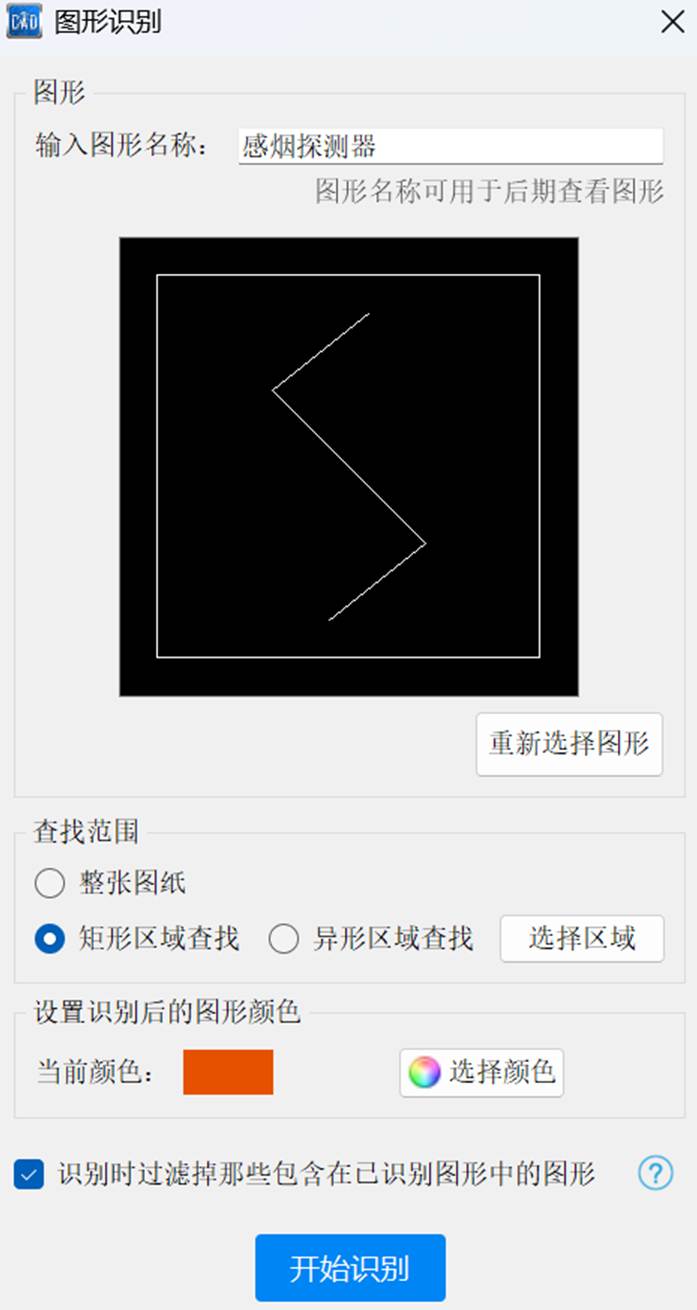Screen dimensions: 697x1310
Task: Tap the orange 当前颜色 swatch
Action: click(x=228, y=1072)
